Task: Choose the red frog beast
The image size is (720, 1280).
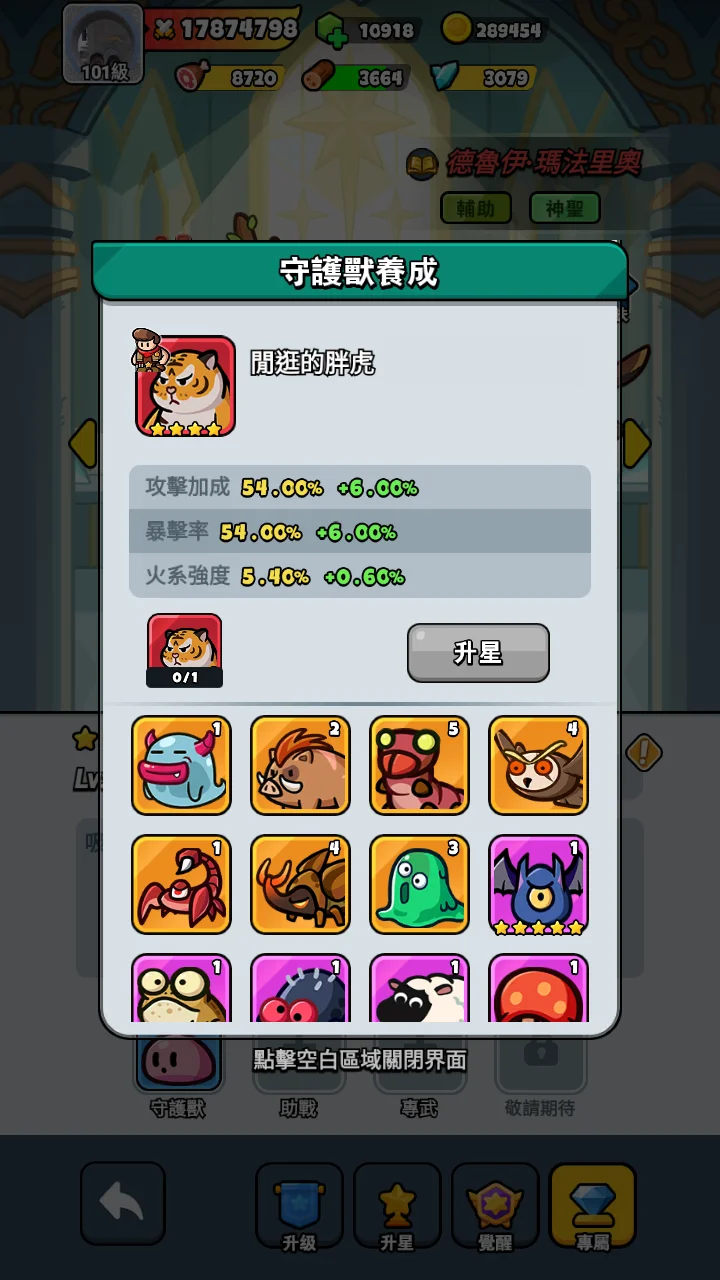Action: (419, 765)
